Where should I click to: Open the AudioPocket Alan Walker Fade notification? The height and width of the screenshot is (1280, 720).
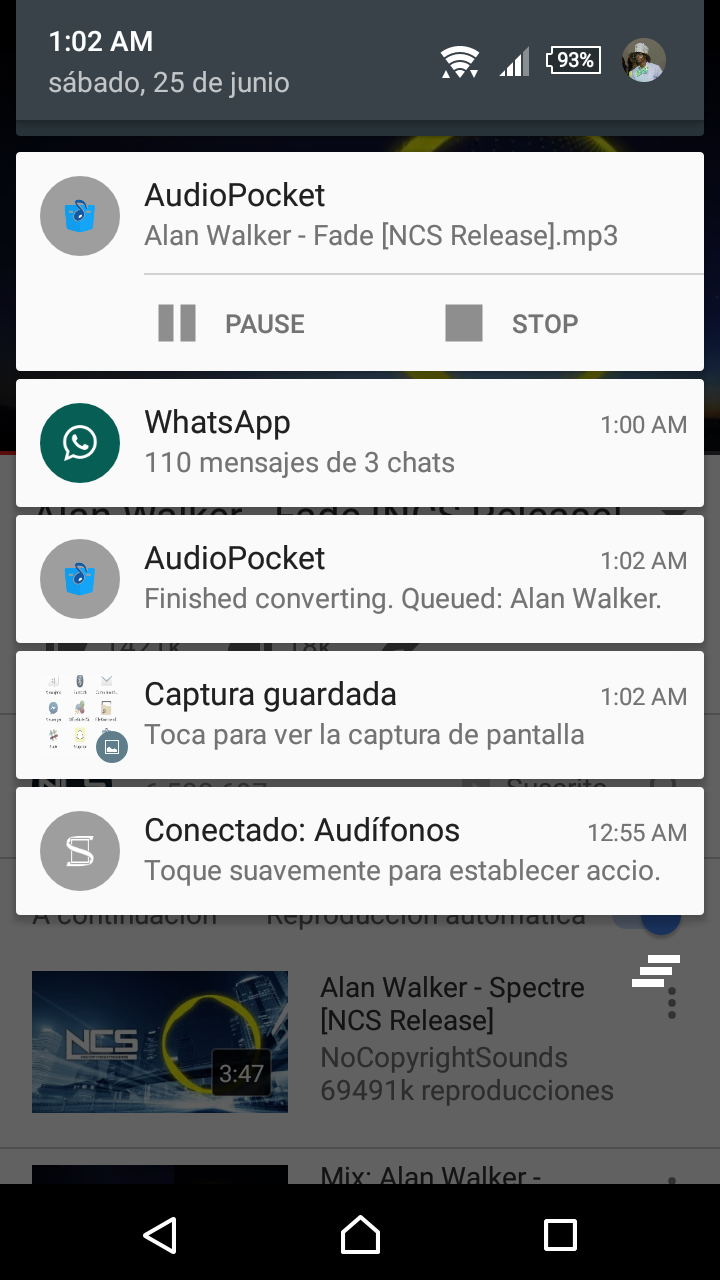tap(380, 215)
